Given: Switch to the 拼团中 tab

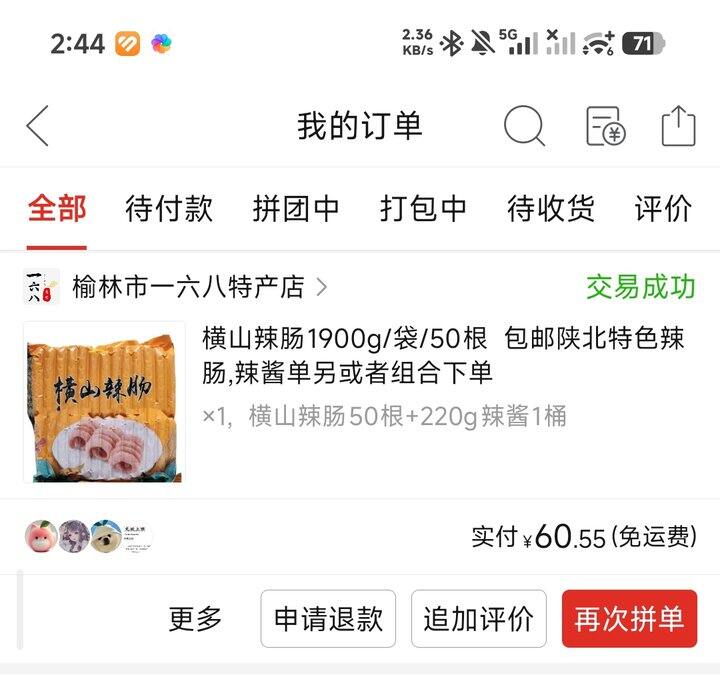Looking at the screenshot, I should coord(296,209).
